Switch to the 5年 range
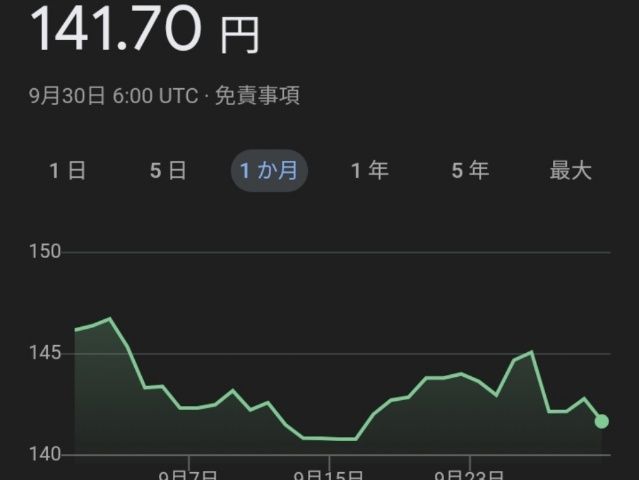 [x=470, y=171]
